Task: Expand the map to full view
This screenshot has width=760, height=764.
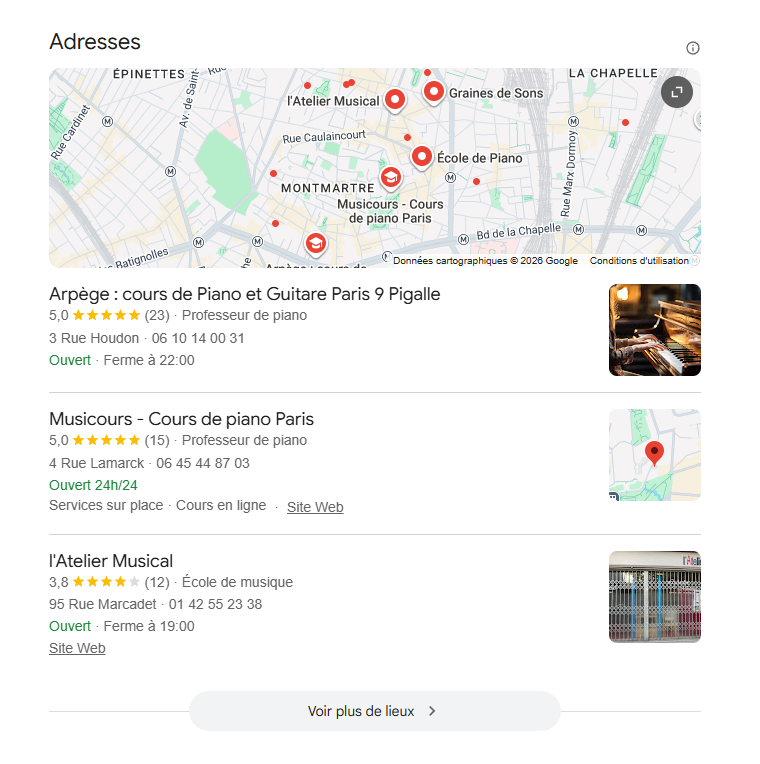Action: coord(677,92)
